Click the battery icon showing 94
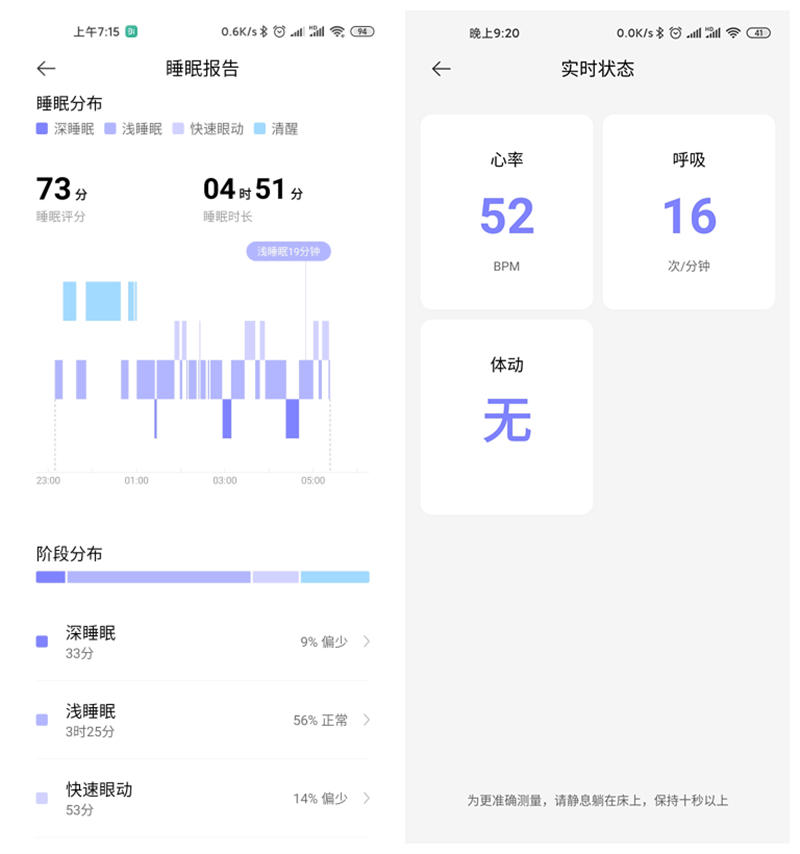 tap(362, 31)
